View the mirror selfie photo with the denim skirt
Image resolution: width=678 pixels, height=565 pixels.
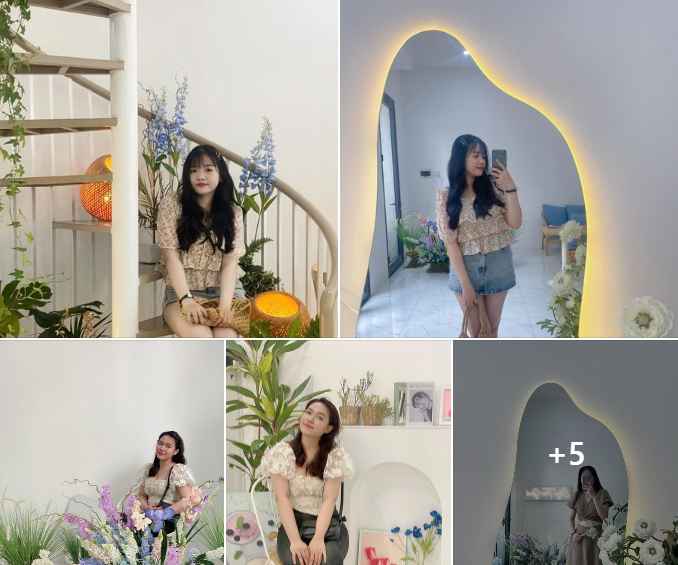508,168
